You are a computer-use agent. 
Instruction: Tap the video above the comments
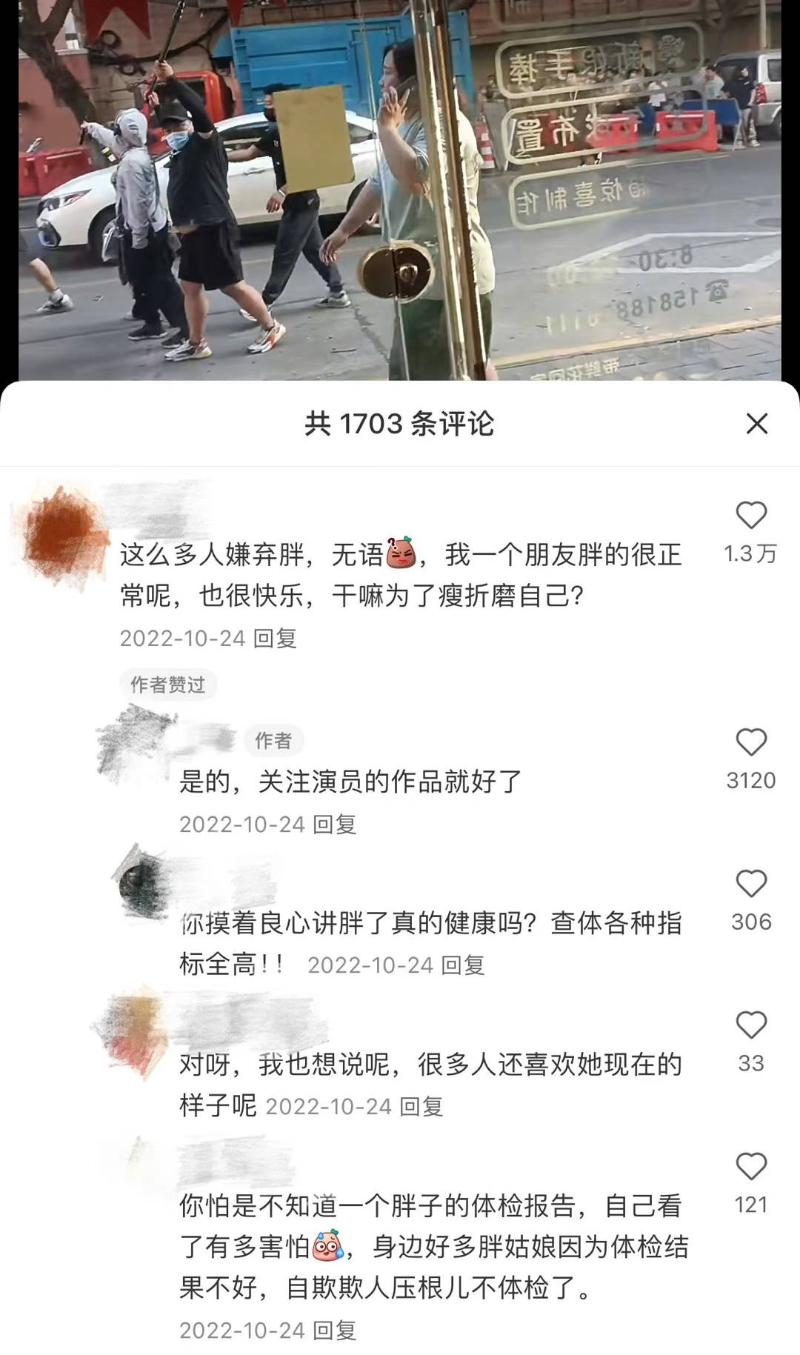tap(400, 190)
